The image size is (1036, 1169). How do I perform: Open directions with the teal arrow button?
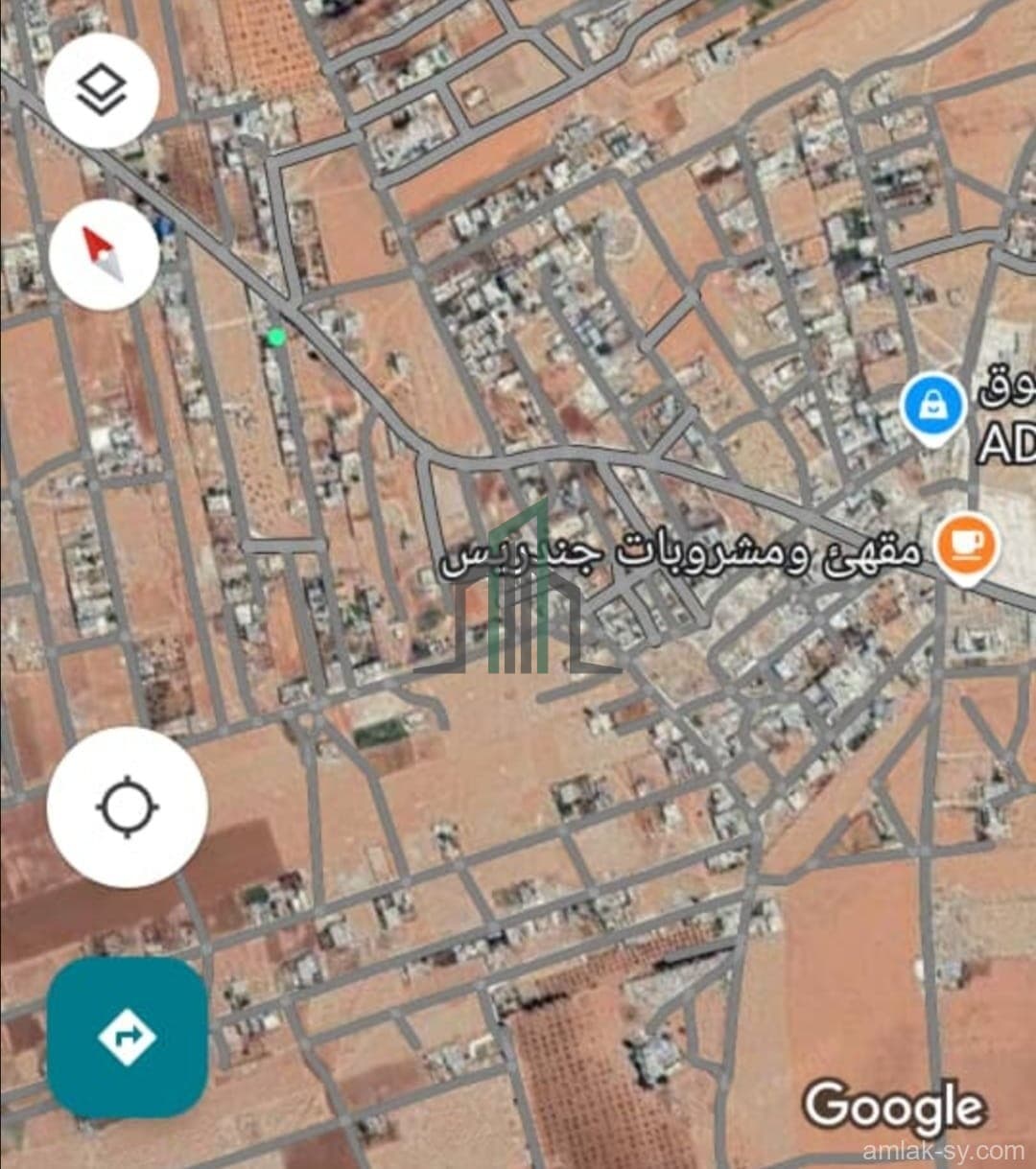(128, 1037)
